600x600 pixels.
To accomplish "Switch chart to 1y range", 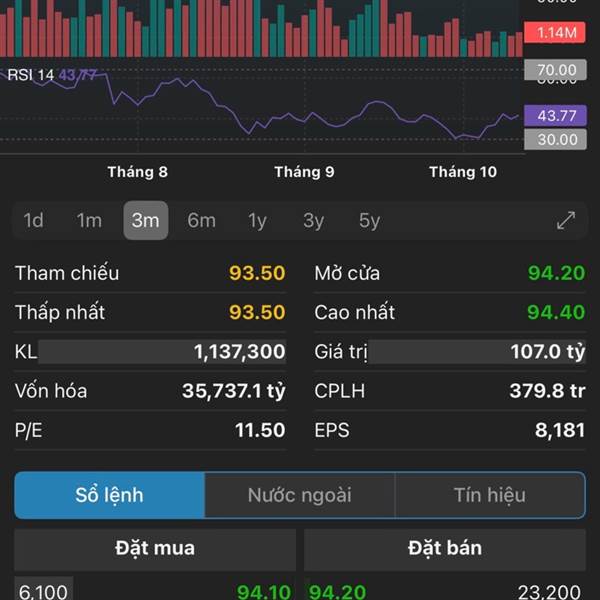I will pyautogui.click(x=258, y=221).
